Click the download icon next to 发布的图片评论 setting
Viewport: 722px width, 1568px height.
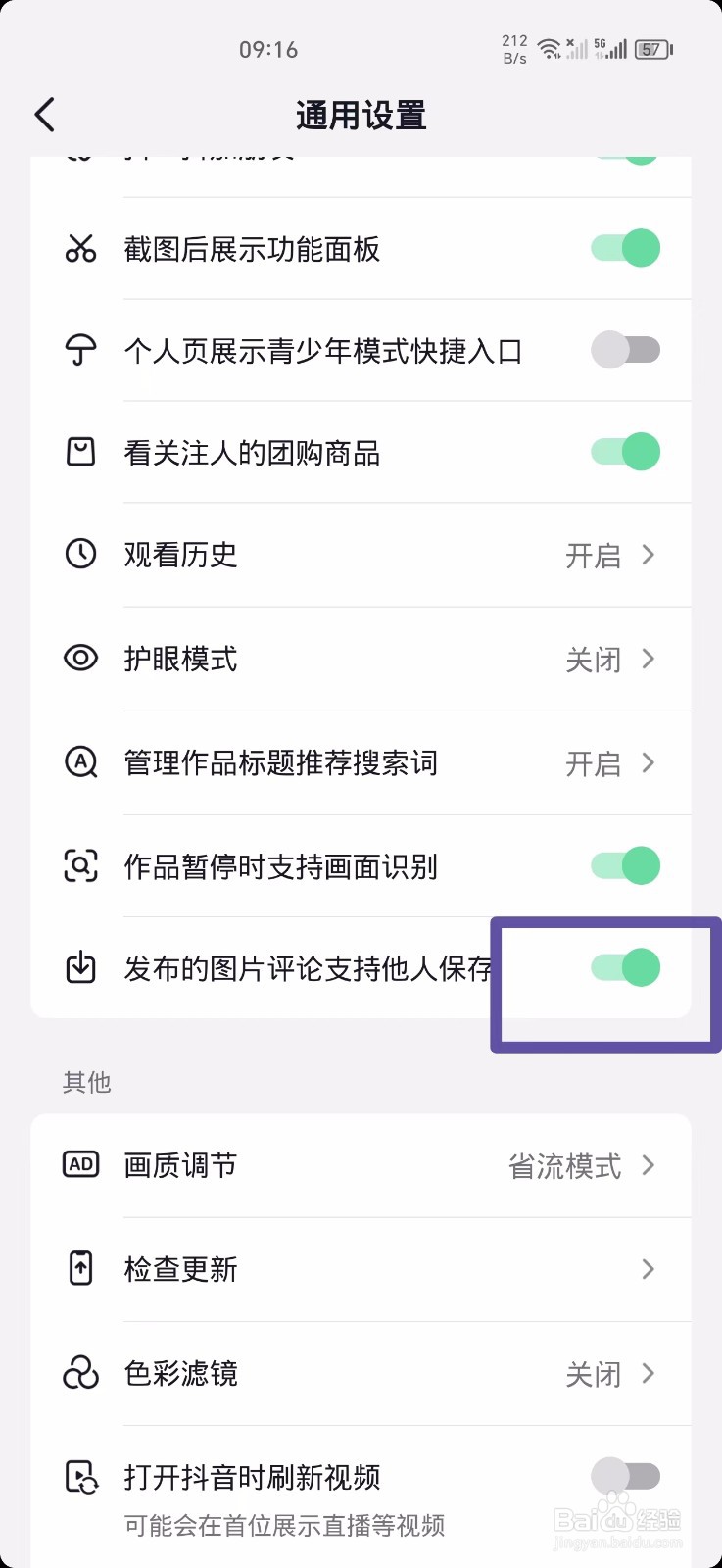80,968
